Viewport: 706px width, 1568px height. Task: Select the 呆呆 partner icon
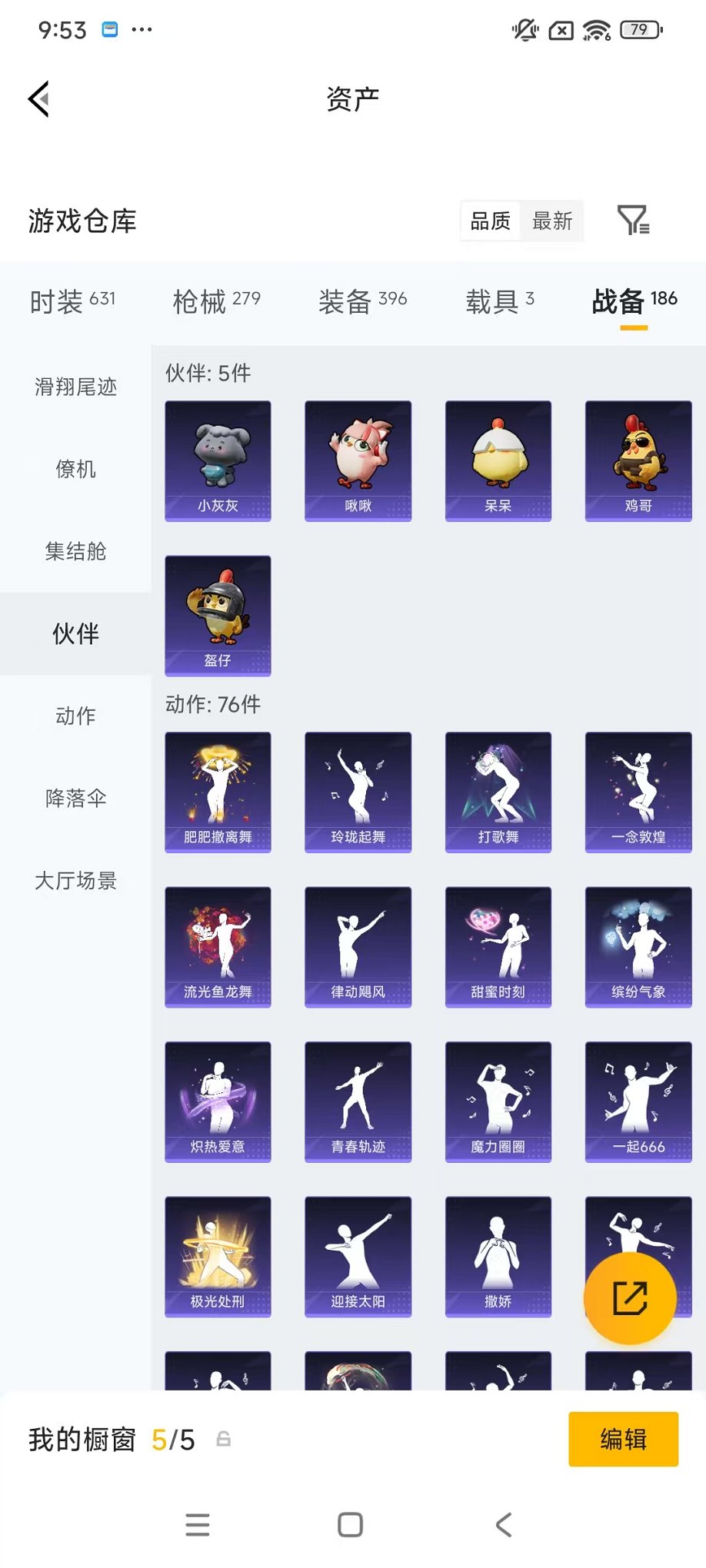pyautogui.click(x=498, y=460)
